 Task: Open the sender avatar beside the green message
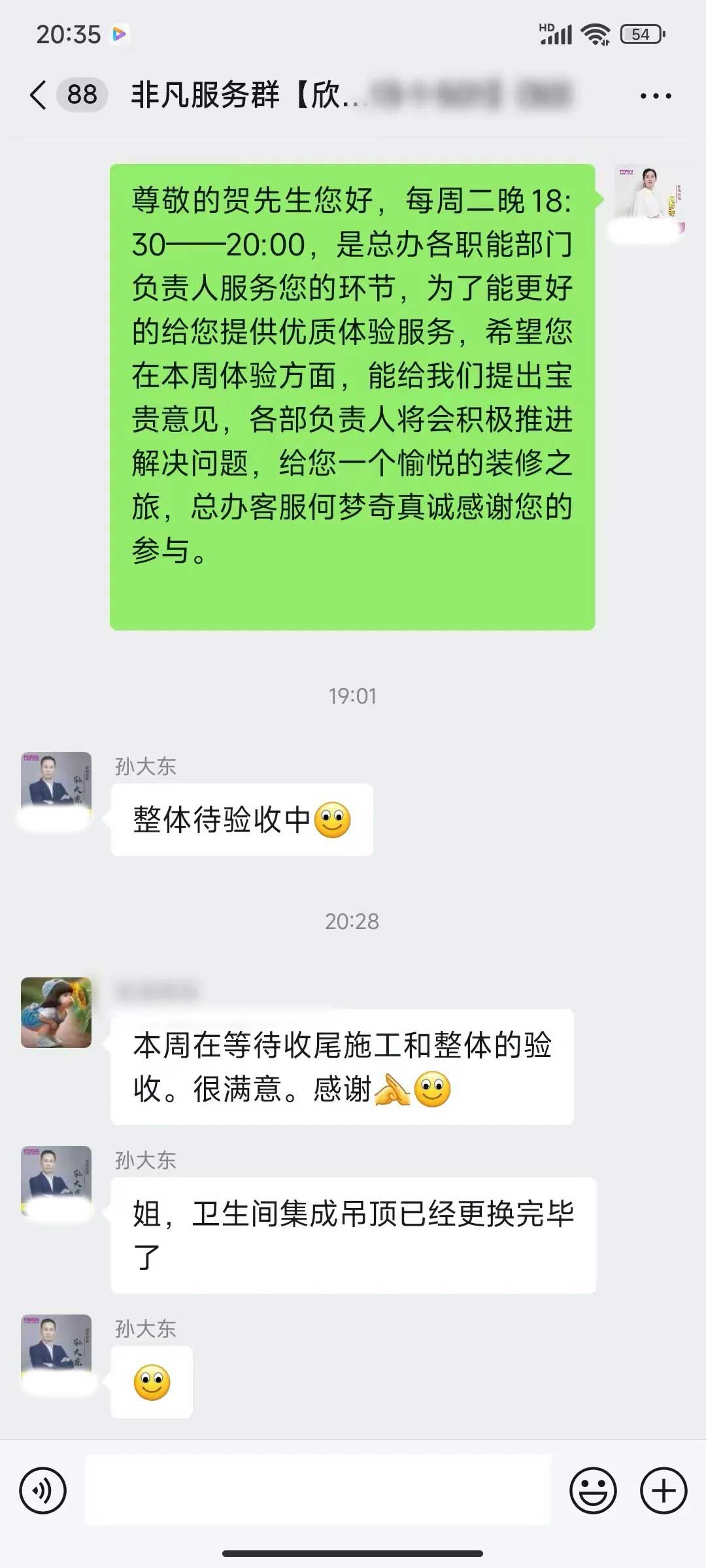(648, 199)
